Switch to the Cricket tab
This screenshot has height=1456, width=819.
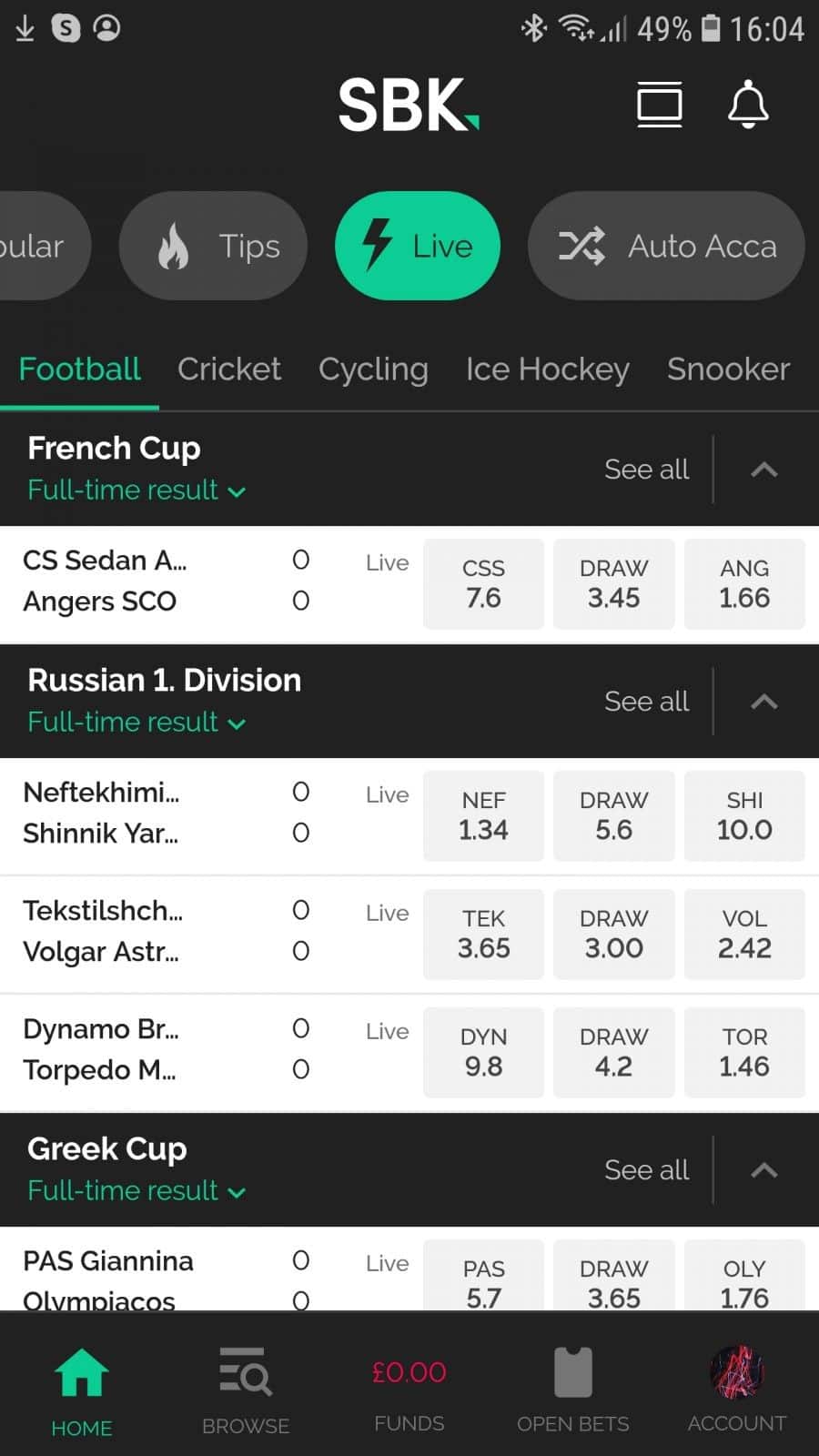click(x=229, y=369)
